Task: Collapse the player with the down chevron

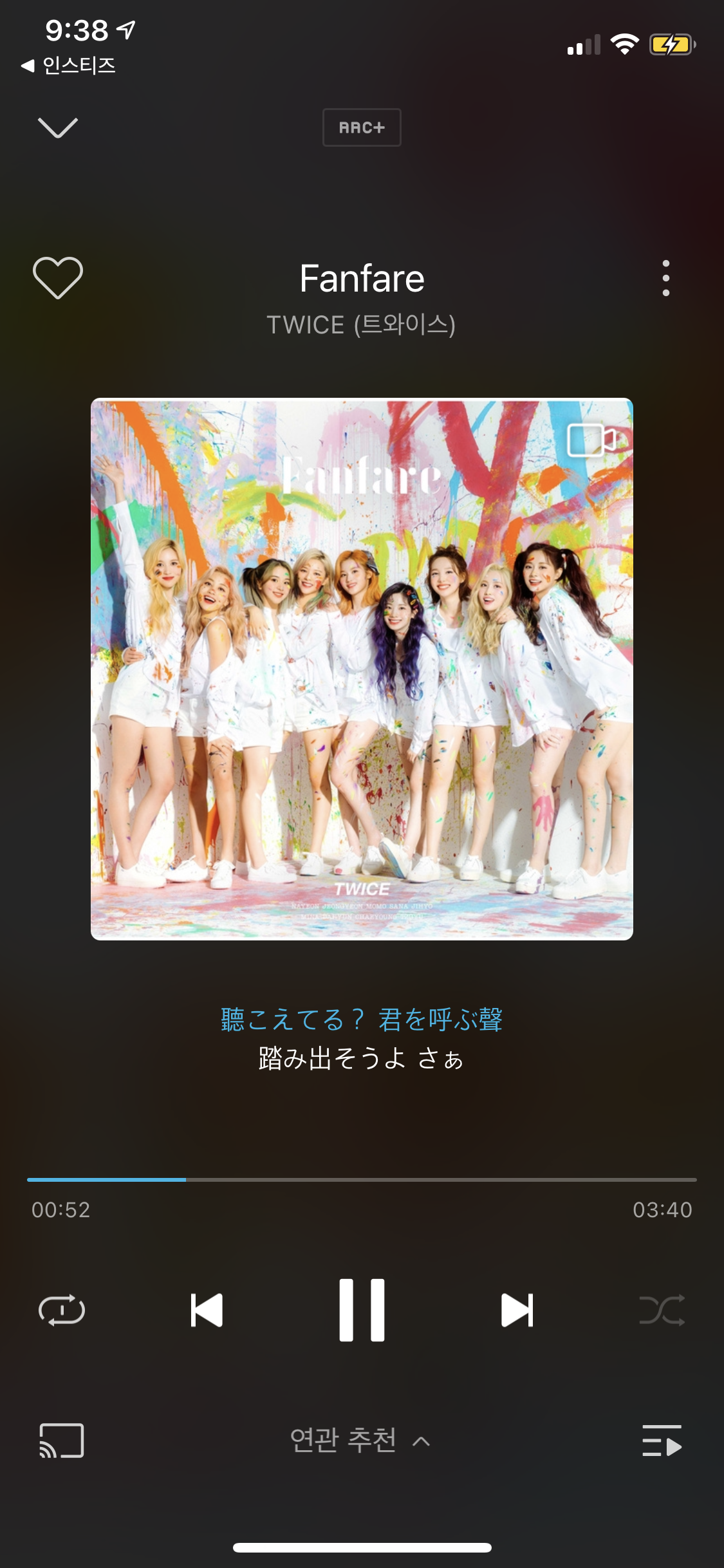Action: (x=58, y=127)
